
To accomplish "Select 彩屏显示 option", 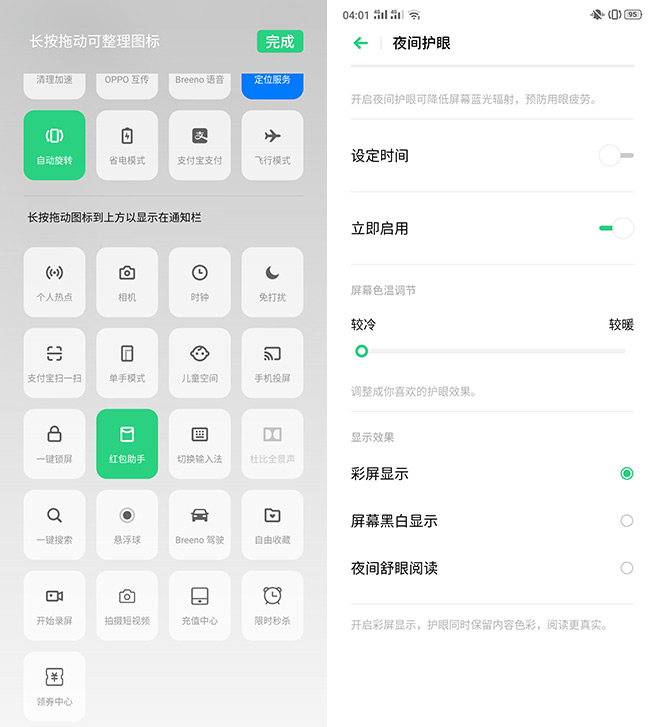I will tap(626, 474).
